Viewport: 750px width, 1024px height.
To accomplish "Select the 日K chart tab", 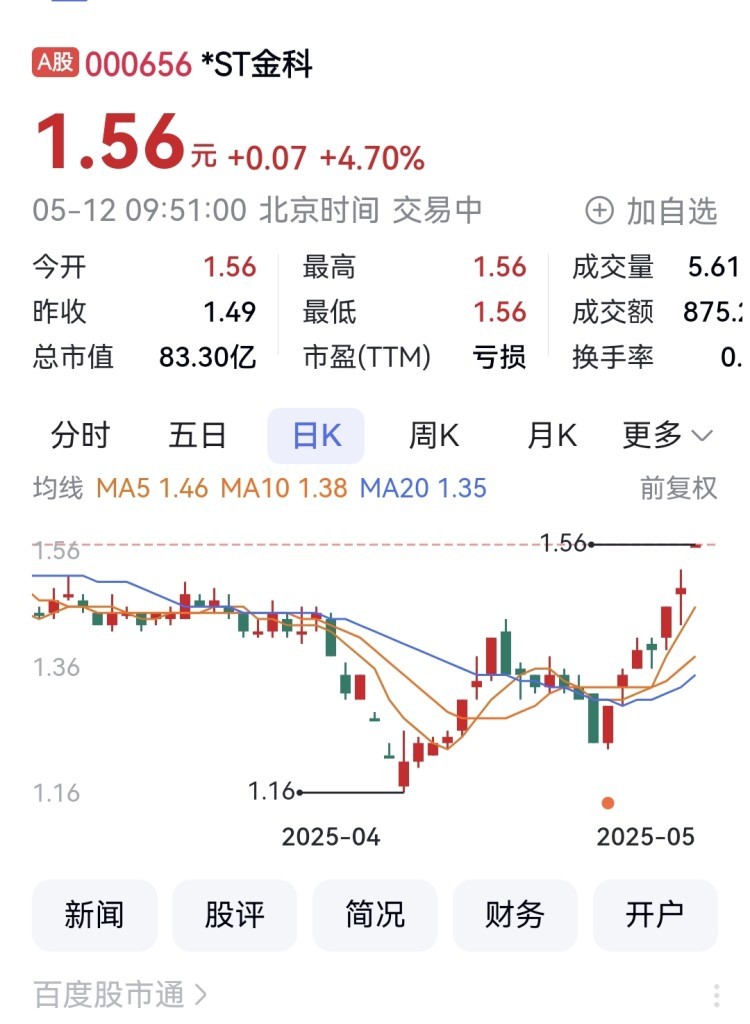I will click(x=316, y=436).
